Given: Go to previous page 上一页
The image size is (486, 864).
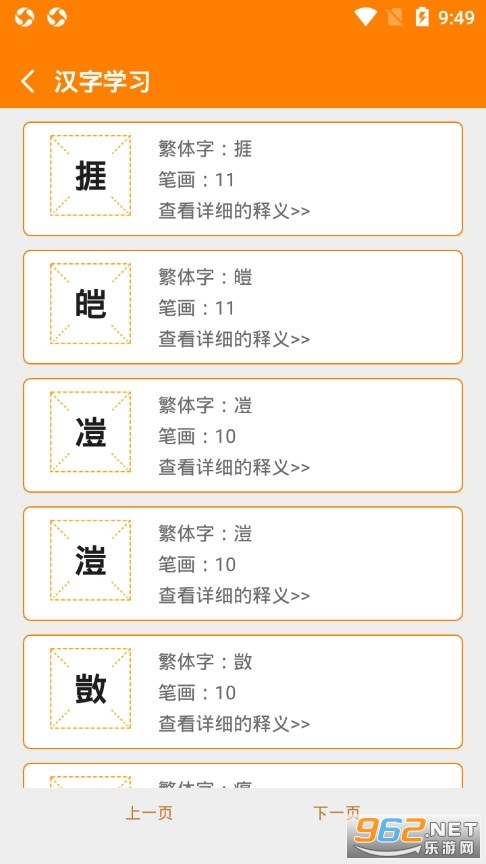Looking at the screenshot, I should coord(149,813).
